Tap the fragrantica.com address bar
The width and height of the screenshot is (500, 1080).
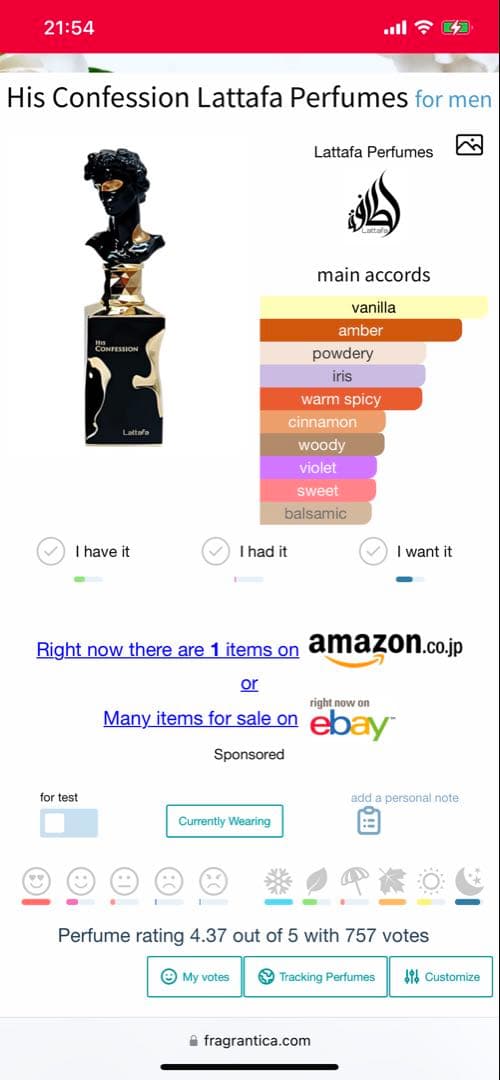click(250, 1040)
